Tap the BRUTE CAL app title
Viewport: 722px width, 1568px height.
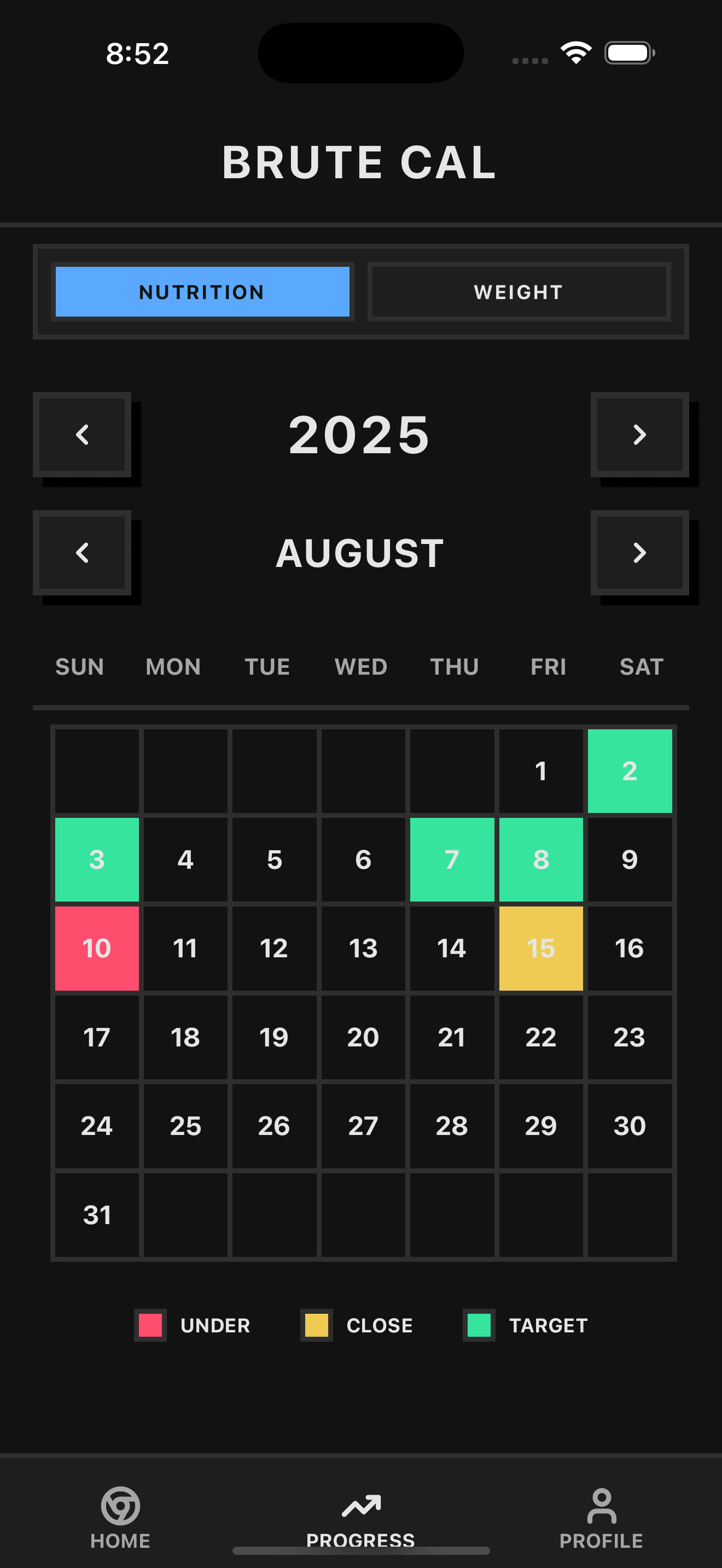click(x=360, y=161)
